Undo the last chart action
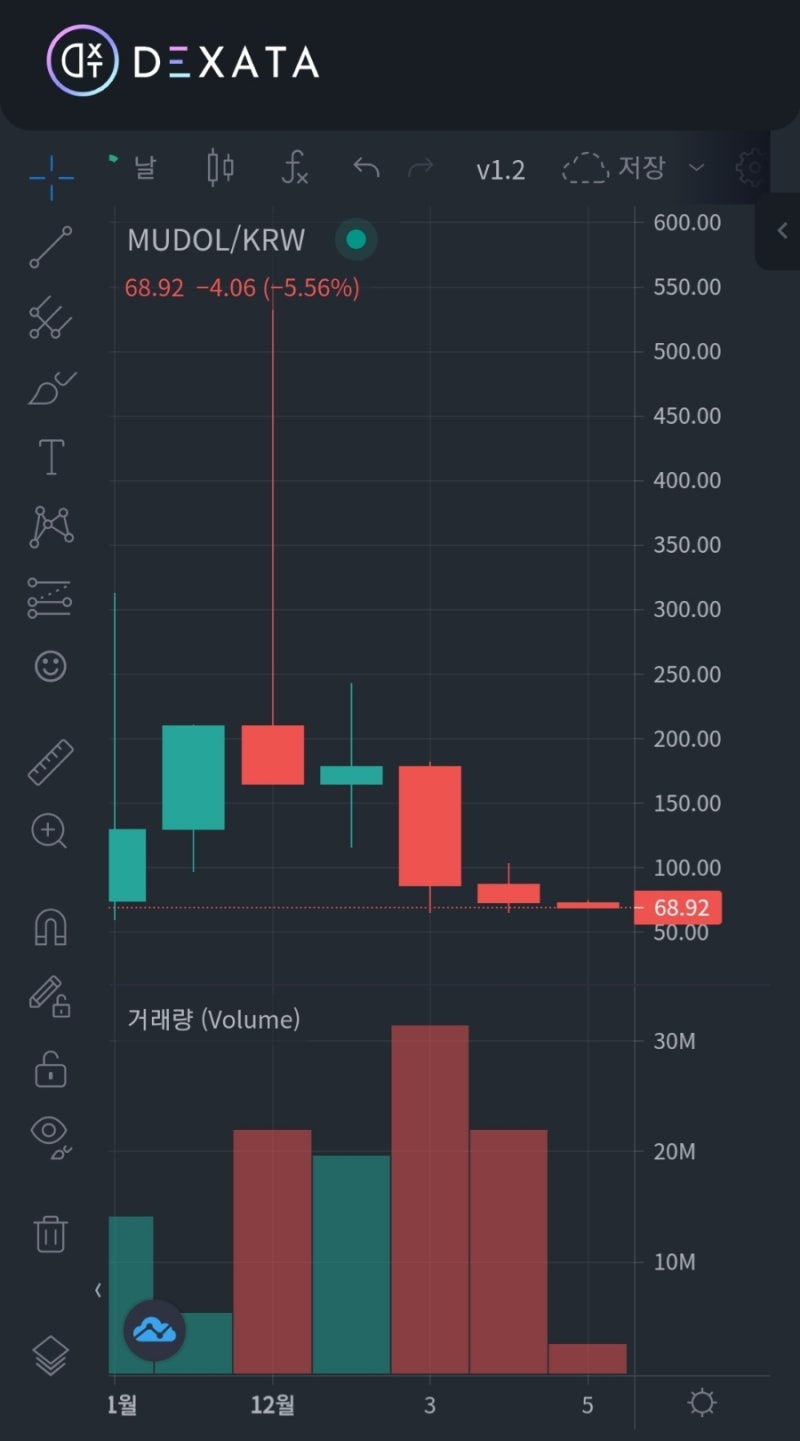Screen dimensions: 800x1441 click(366, 168)
